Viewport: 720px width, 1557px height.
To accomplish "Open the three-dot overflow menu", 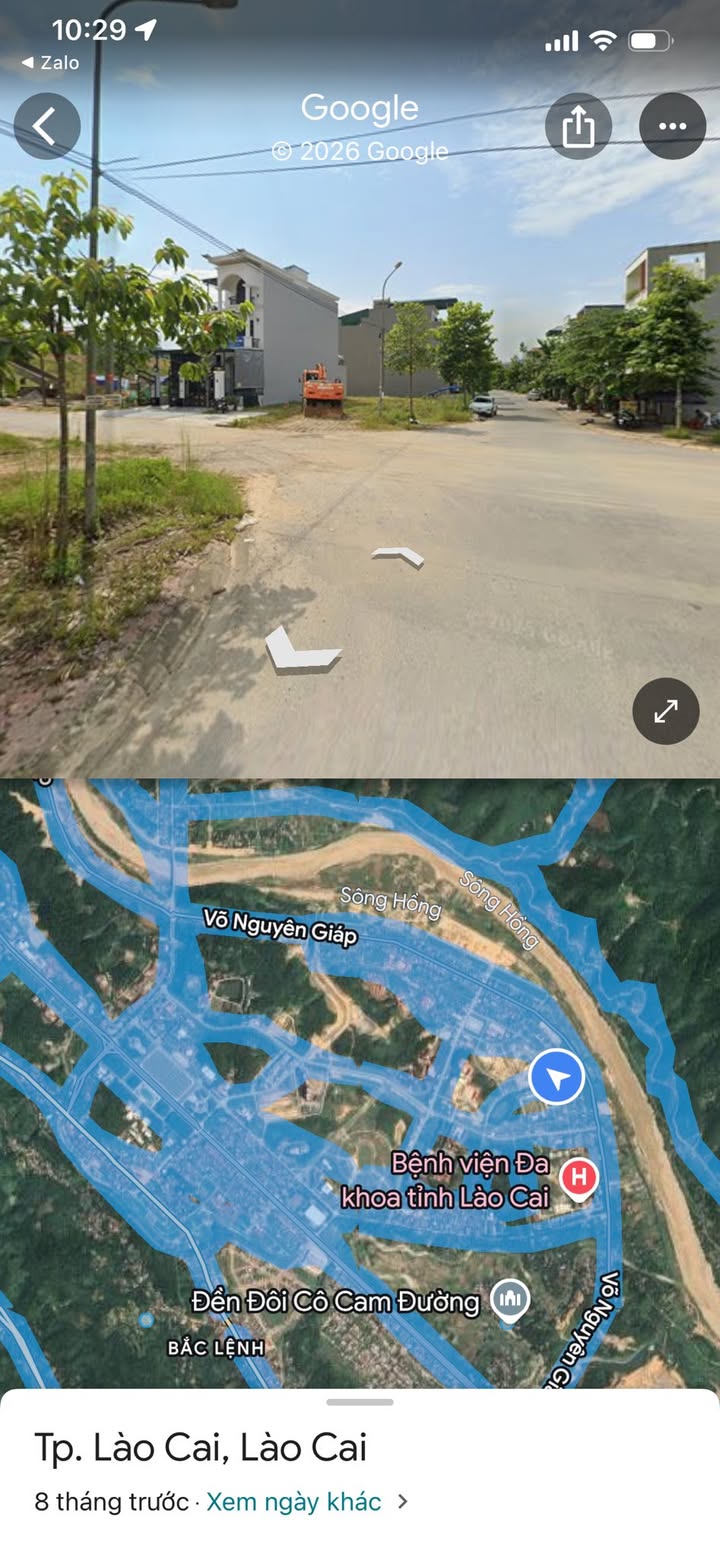I will 672,126.
